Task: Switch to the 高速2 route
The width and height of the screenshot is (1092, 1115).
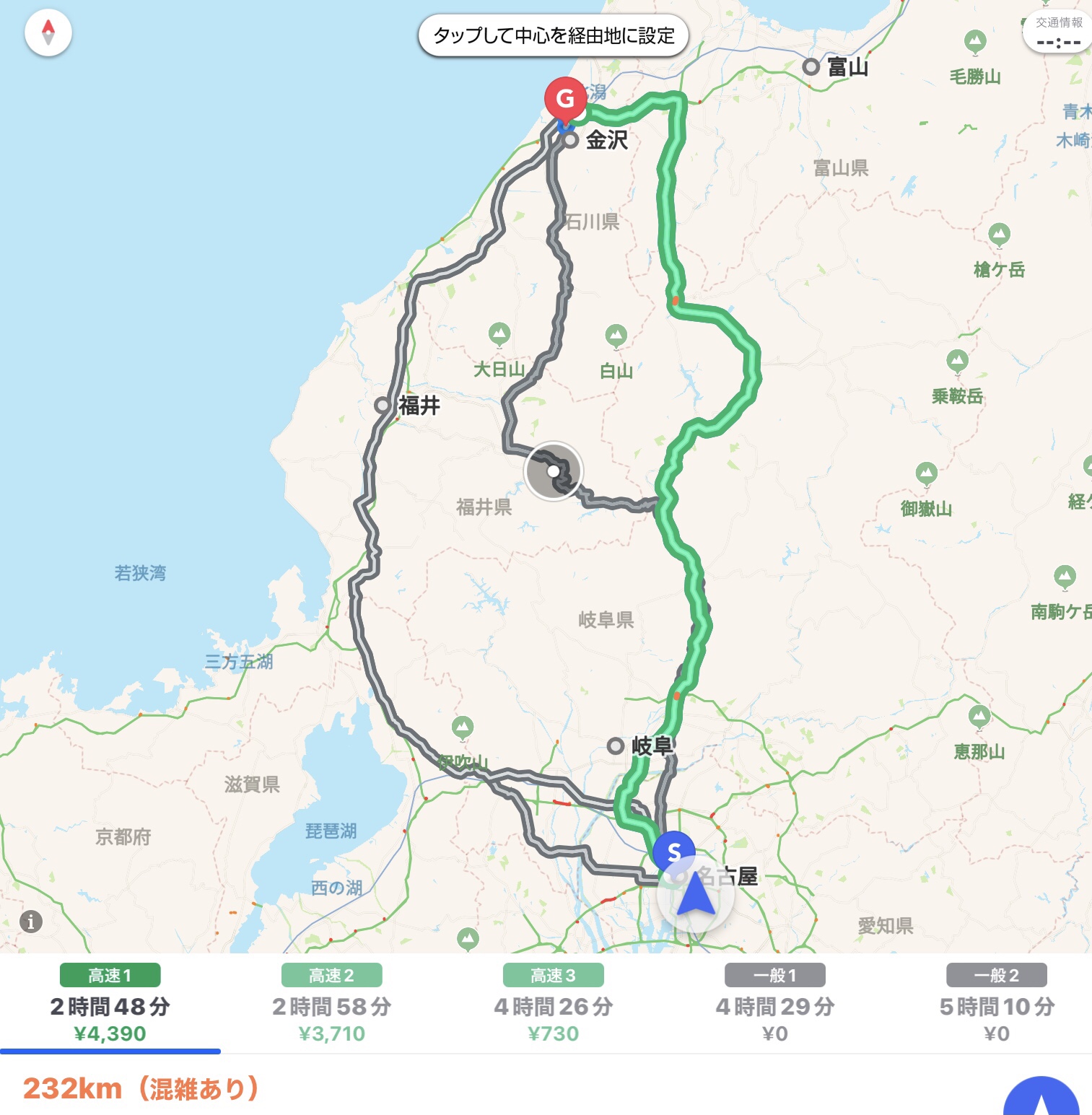Action: [331, 1004]
